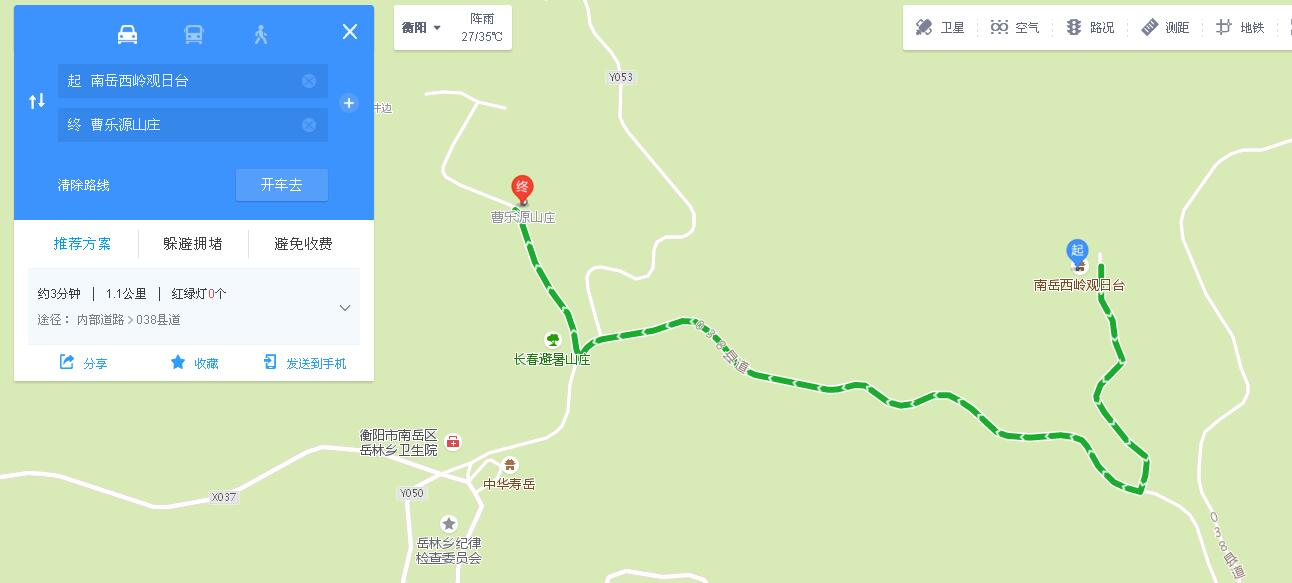Expand the 约3分钟 route details
The width and height of the screenshot is (1292, 583).
pos(345,308)
